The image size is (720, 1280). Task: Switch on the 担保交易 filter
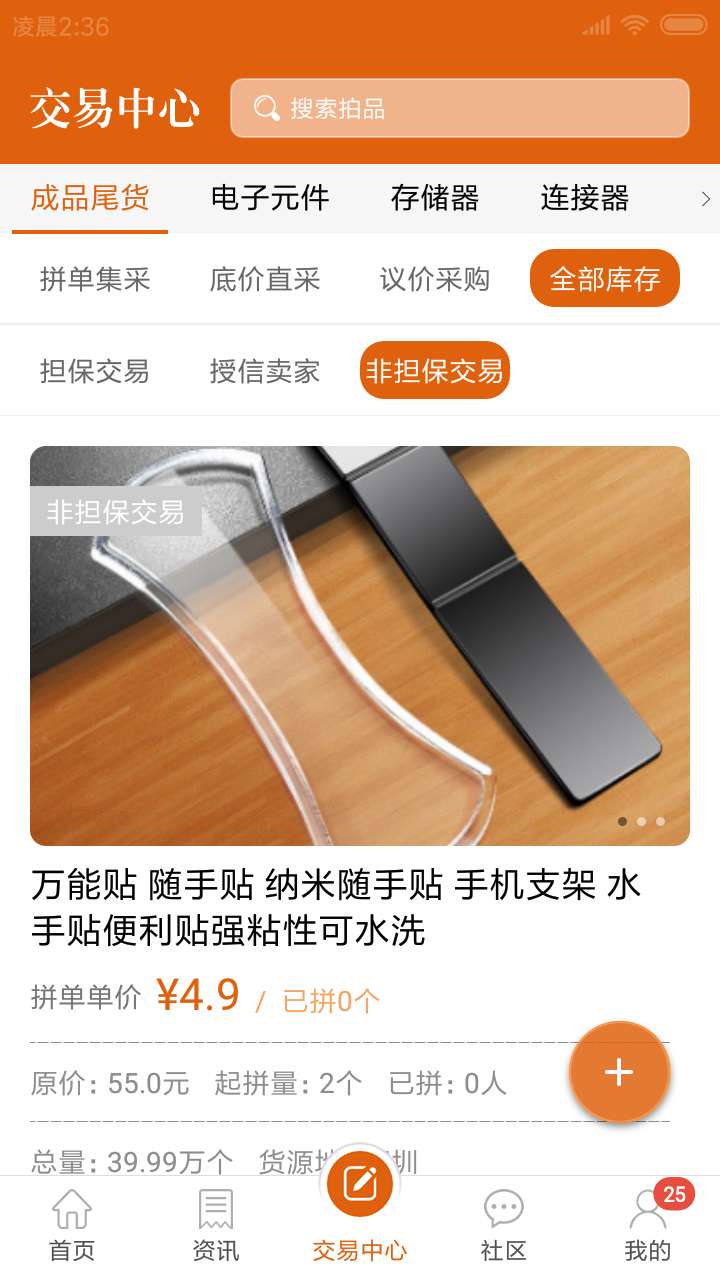(95, 371)
